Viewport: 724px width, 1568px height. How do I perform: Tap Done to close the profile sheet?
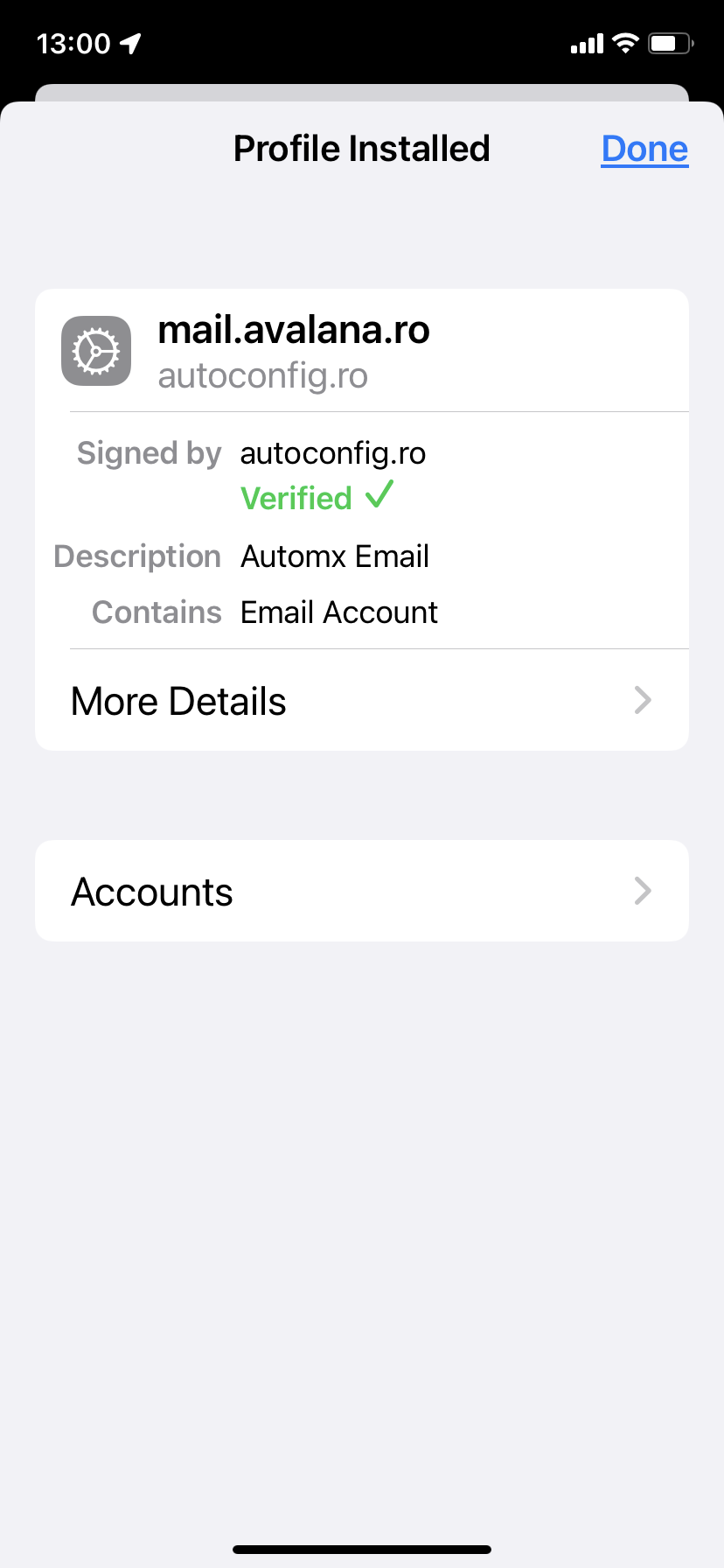pos(644,150)
